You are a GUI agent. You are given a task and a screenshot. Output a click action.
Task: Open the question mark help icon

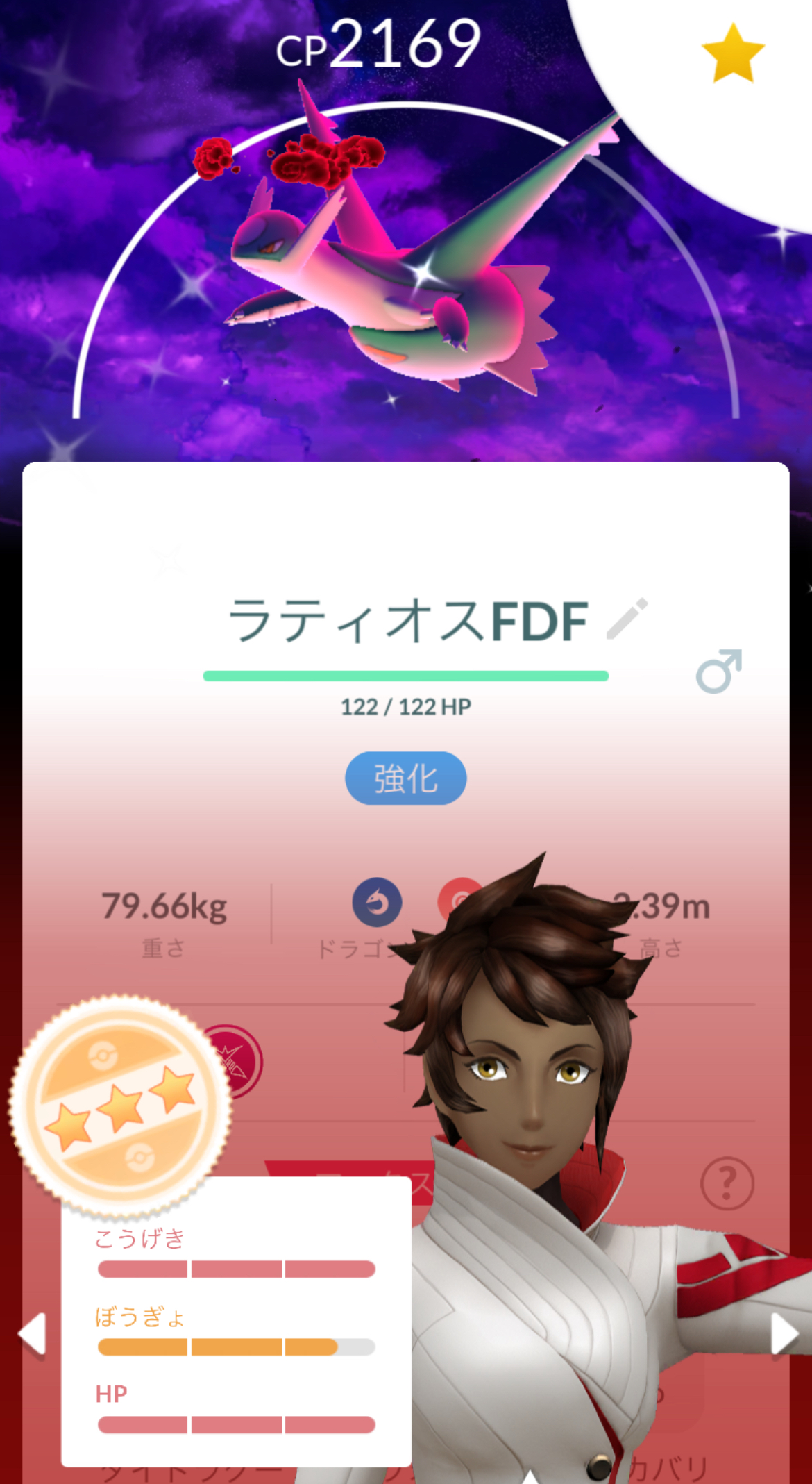[727, 1183]
